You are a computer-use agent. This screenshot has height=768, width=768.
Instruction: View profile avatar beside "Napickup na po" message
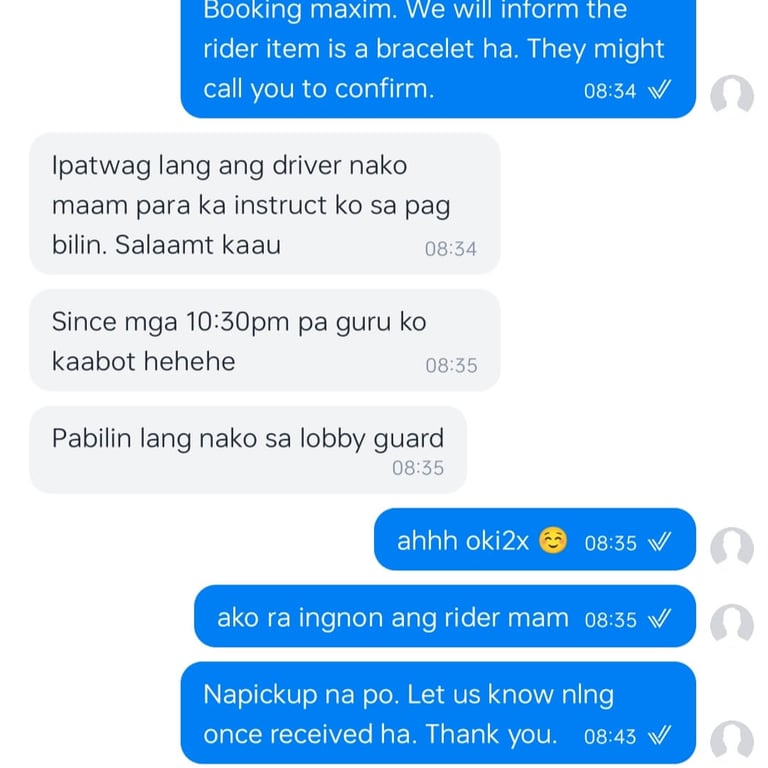point(731,740)
